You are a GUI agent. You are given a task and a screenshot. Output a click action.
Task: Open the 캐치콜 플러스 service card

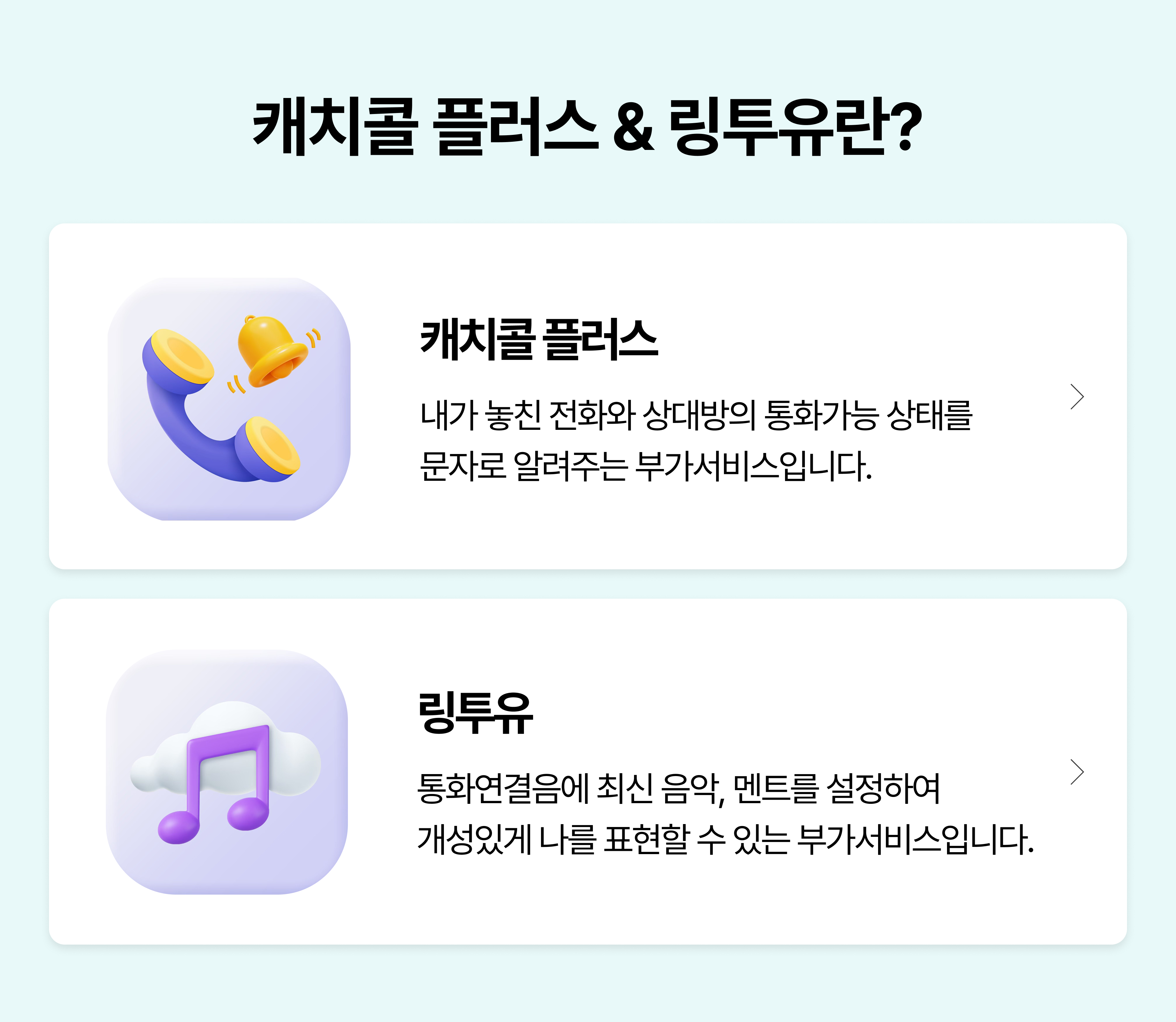pos(587,397)
